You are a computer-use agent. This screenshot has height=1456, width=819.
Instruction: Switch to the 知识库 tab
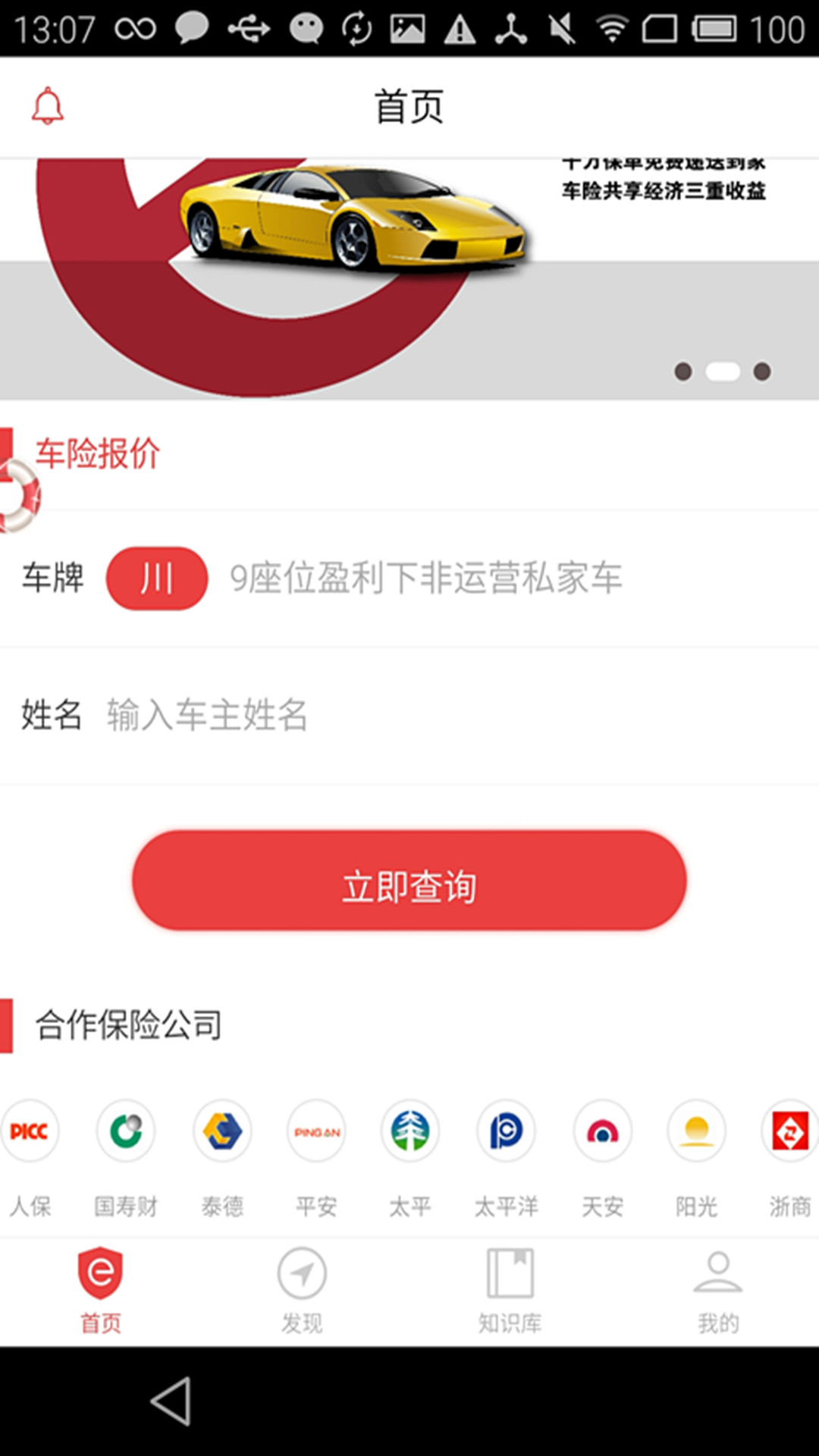[x=510, y=1291]
